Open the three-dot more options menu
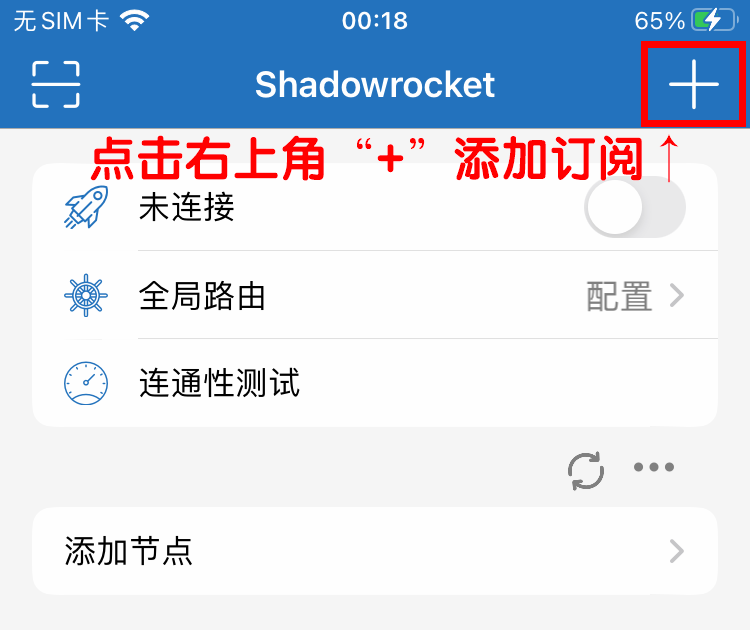Image resolution: width=750 pixels, height=630 pixels. [654, 467]
